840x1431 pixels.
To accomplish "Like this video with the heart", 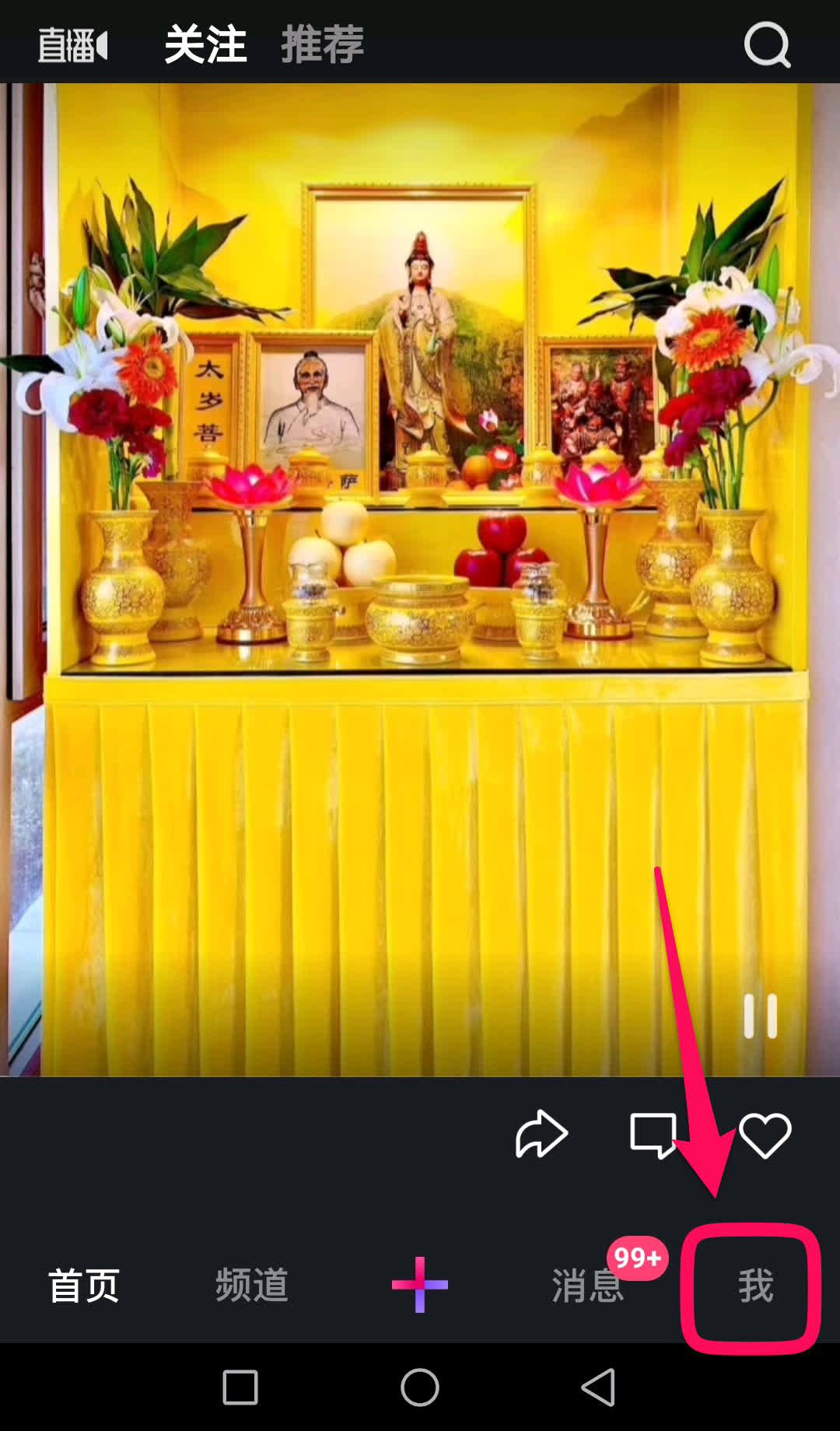I will click(765, 1135).
